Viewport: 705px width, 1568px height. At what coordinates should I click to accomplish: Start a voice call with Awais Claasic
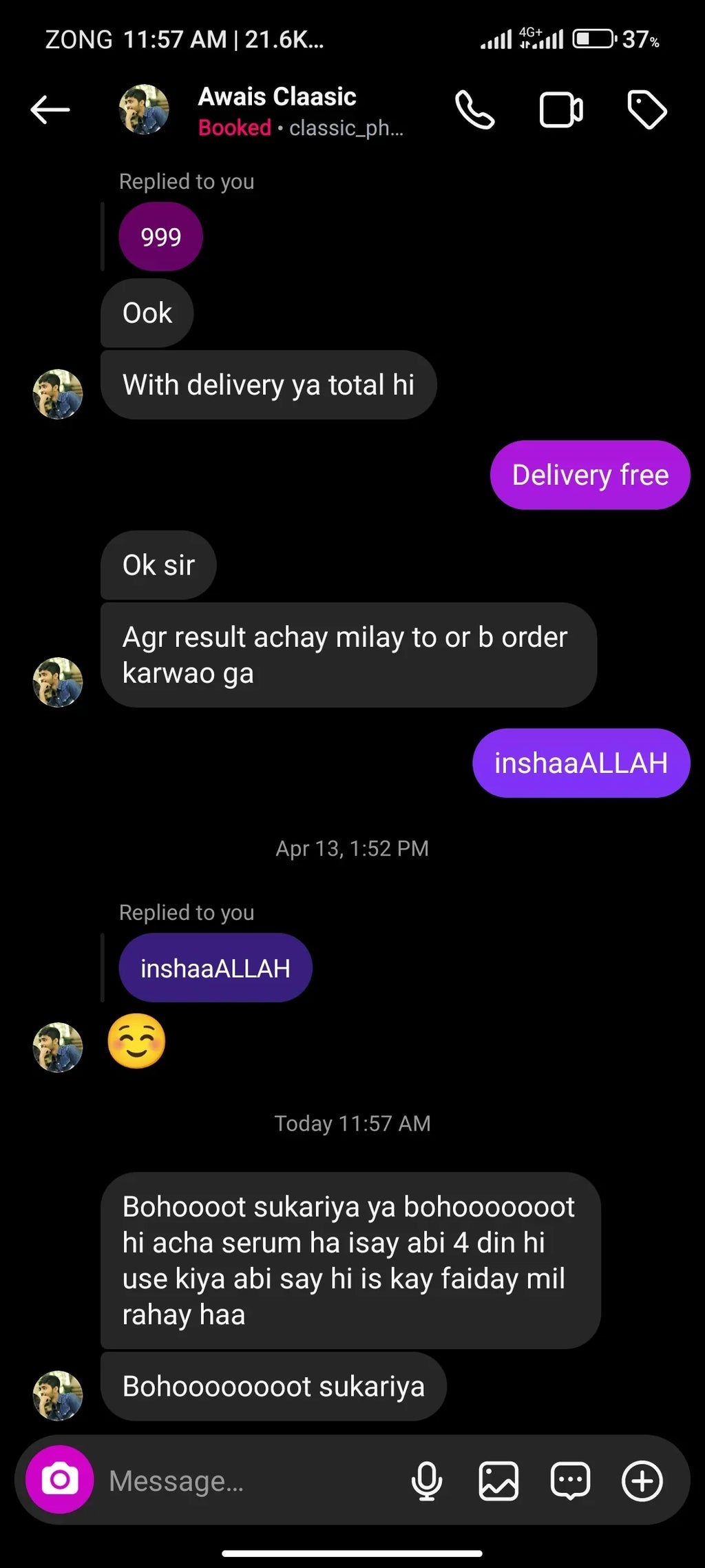[474, 110]
